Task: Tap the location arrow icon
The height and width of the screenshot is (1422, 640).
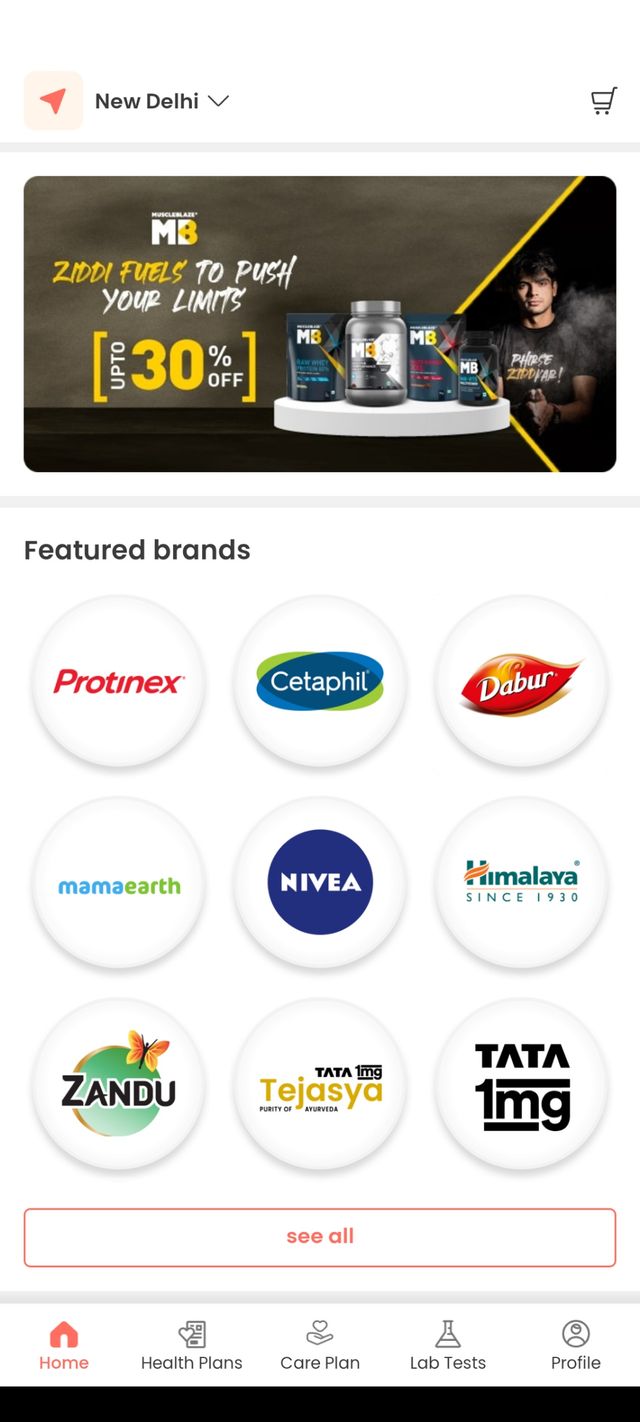Action: [x=53, y=101]
